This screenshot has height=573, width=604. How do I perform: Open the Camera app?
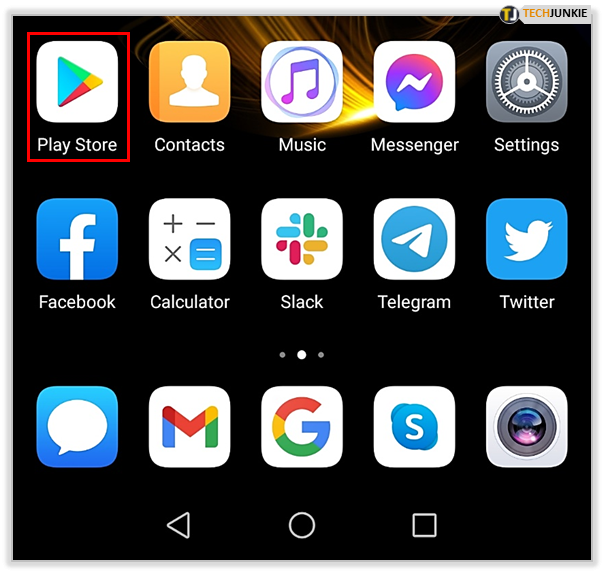526,427
